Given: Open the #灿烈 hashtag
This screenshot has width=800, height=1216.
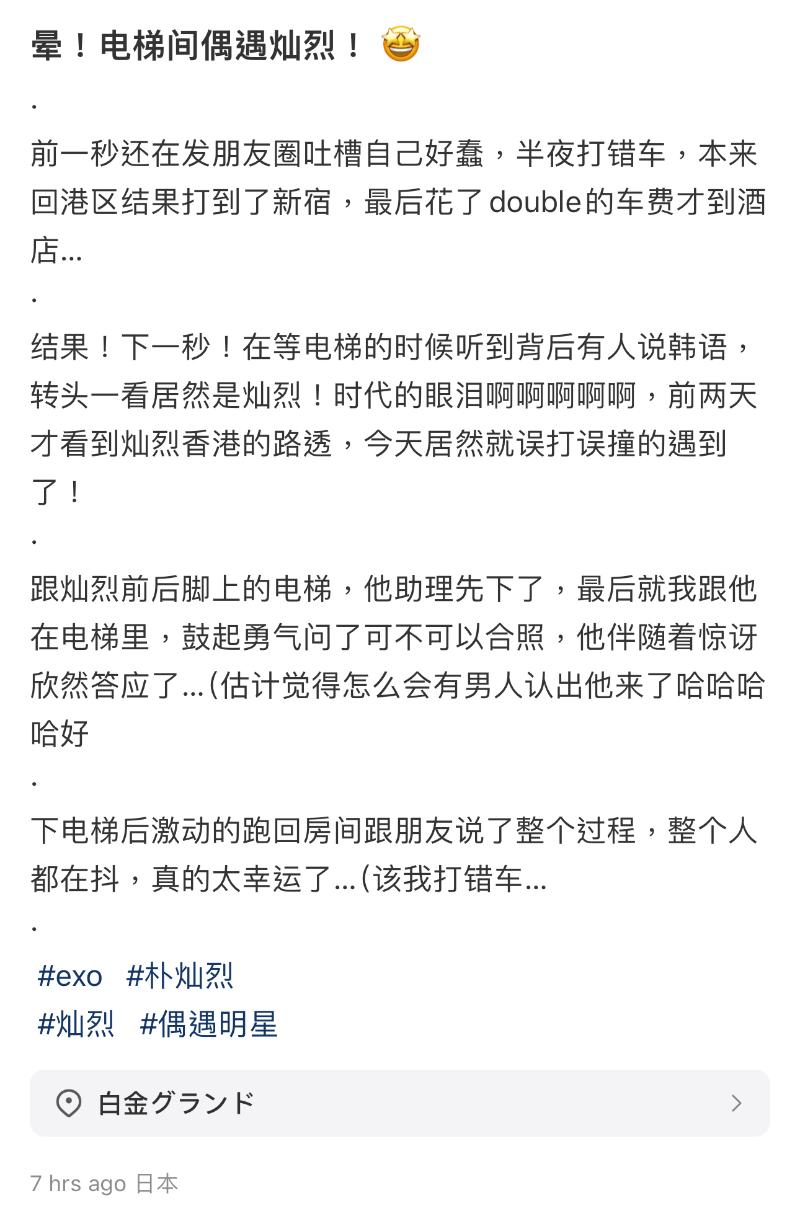Looking at the screenshot, I should coord(76,1024).
